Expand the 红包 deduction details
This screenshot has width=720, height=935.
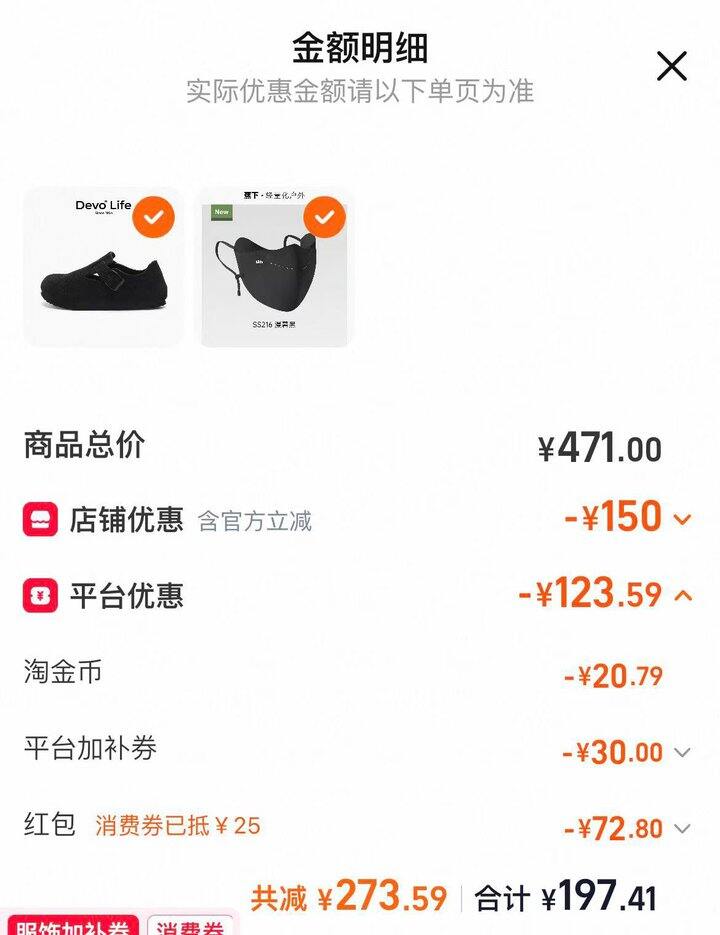(682, 828)
